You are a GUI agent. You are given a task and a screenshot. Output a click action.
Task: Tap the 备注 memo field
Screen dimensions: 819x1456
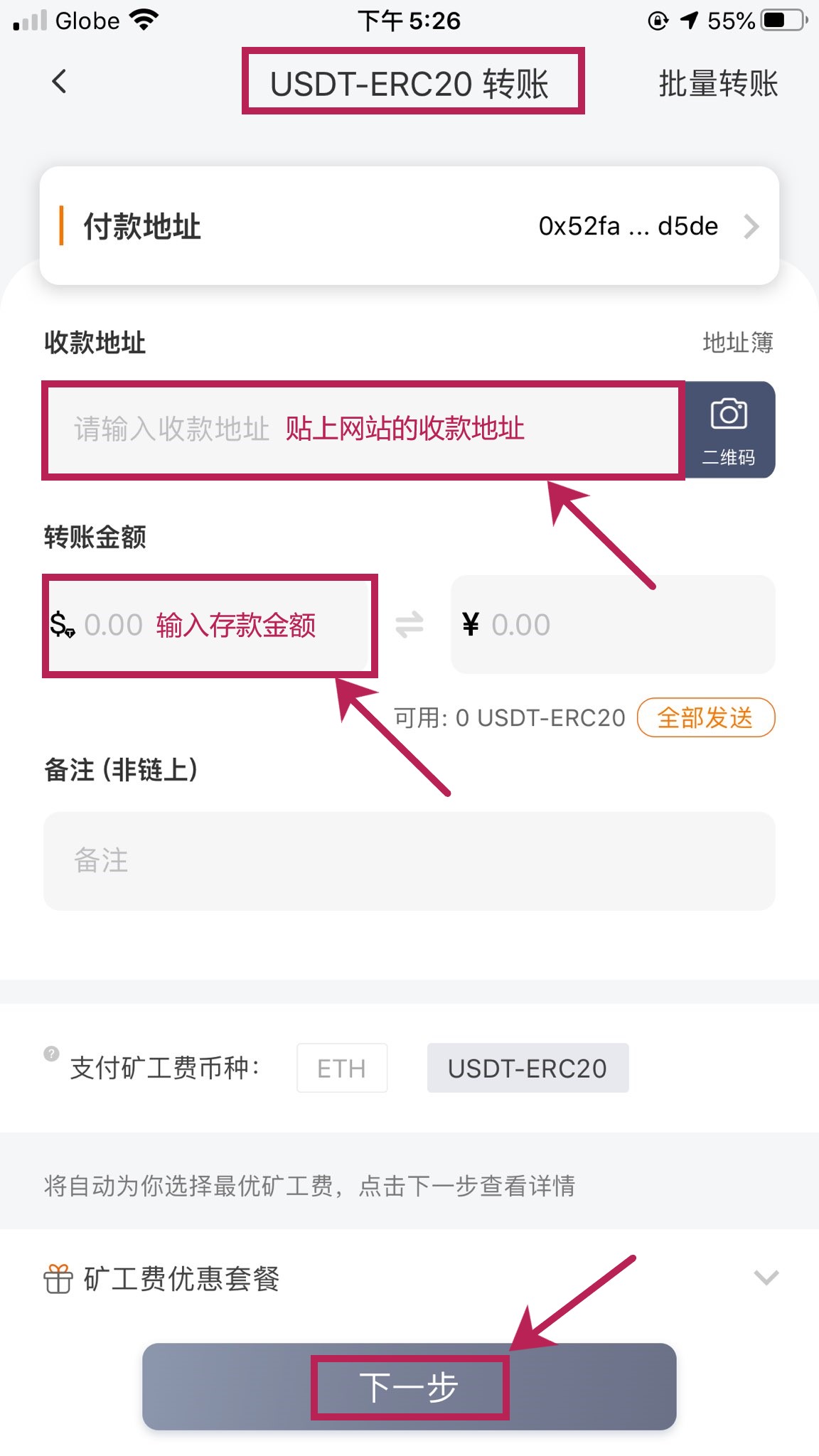tap(409, 861)
